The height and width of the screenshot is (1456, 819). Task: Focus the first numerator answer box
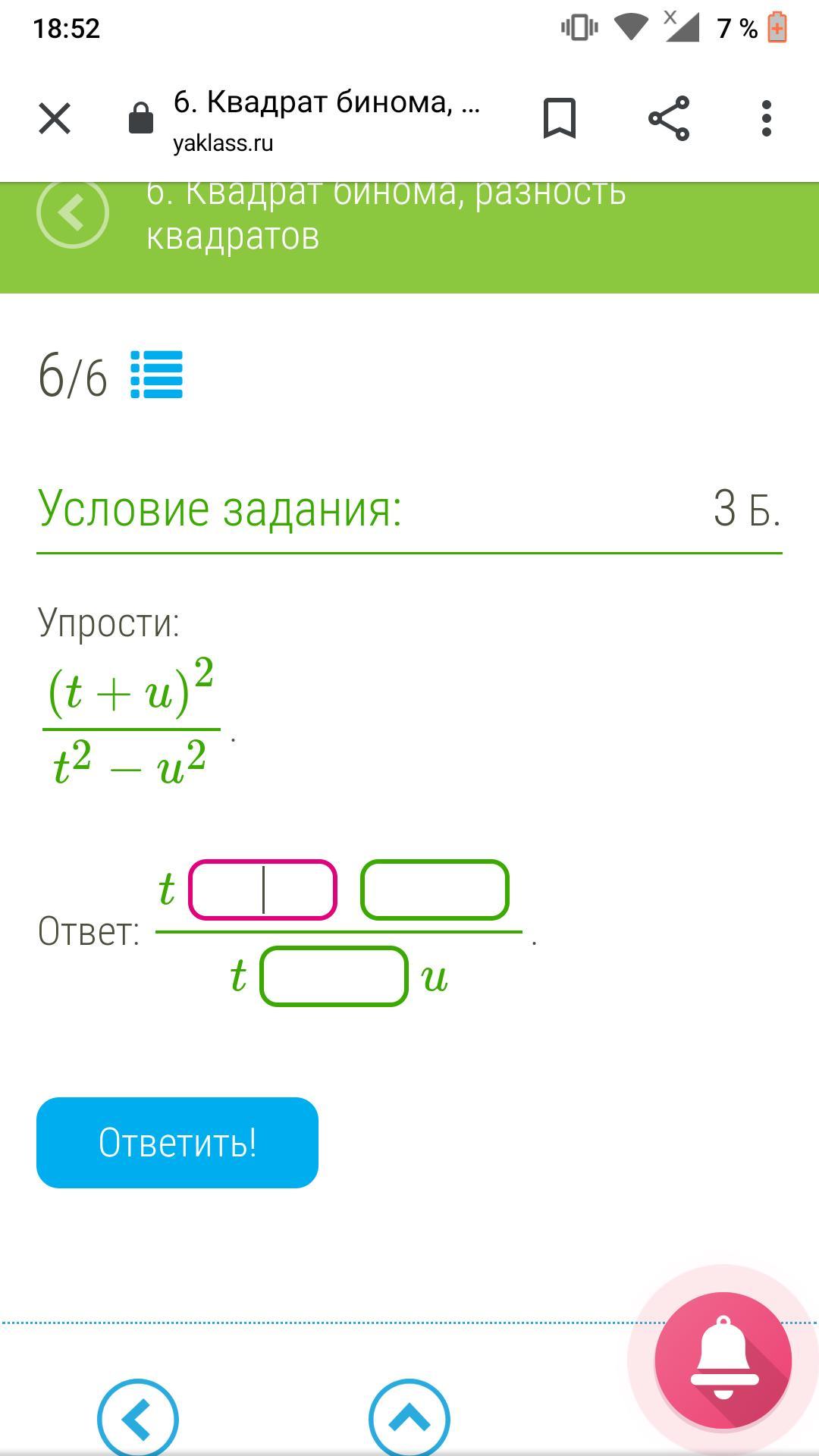pyautogui.click(x=262, y=890)
